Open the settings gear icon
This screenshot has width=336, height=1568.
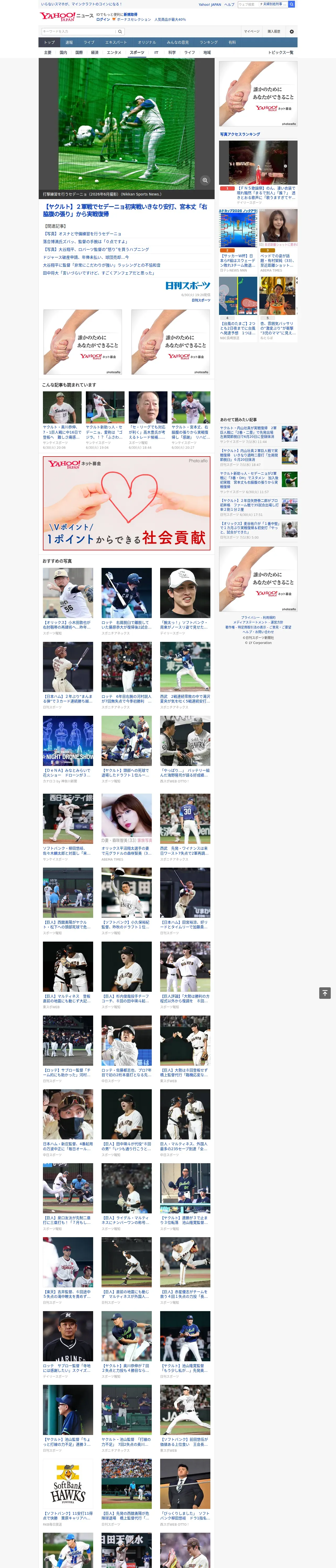[x=292, y=31]
